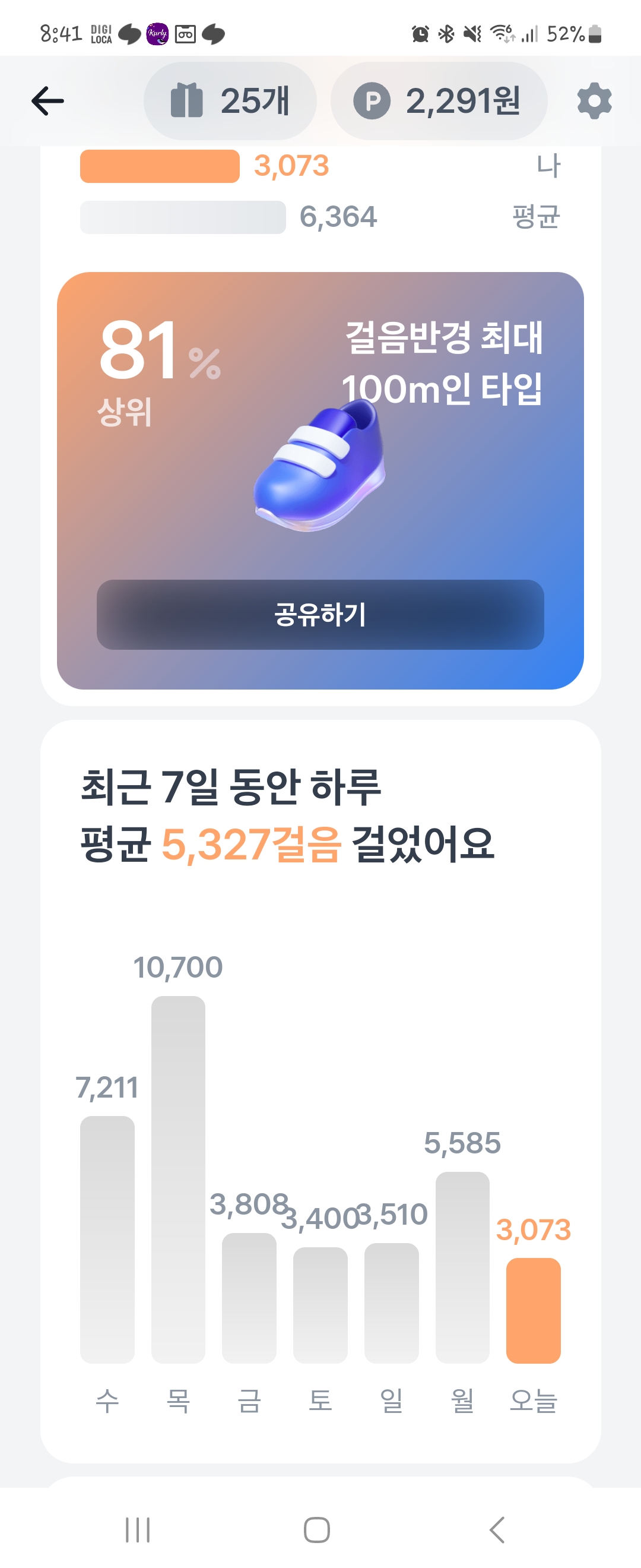Open the settings gear
This screenshot has width=641, height=1568.
click(594, 101)
